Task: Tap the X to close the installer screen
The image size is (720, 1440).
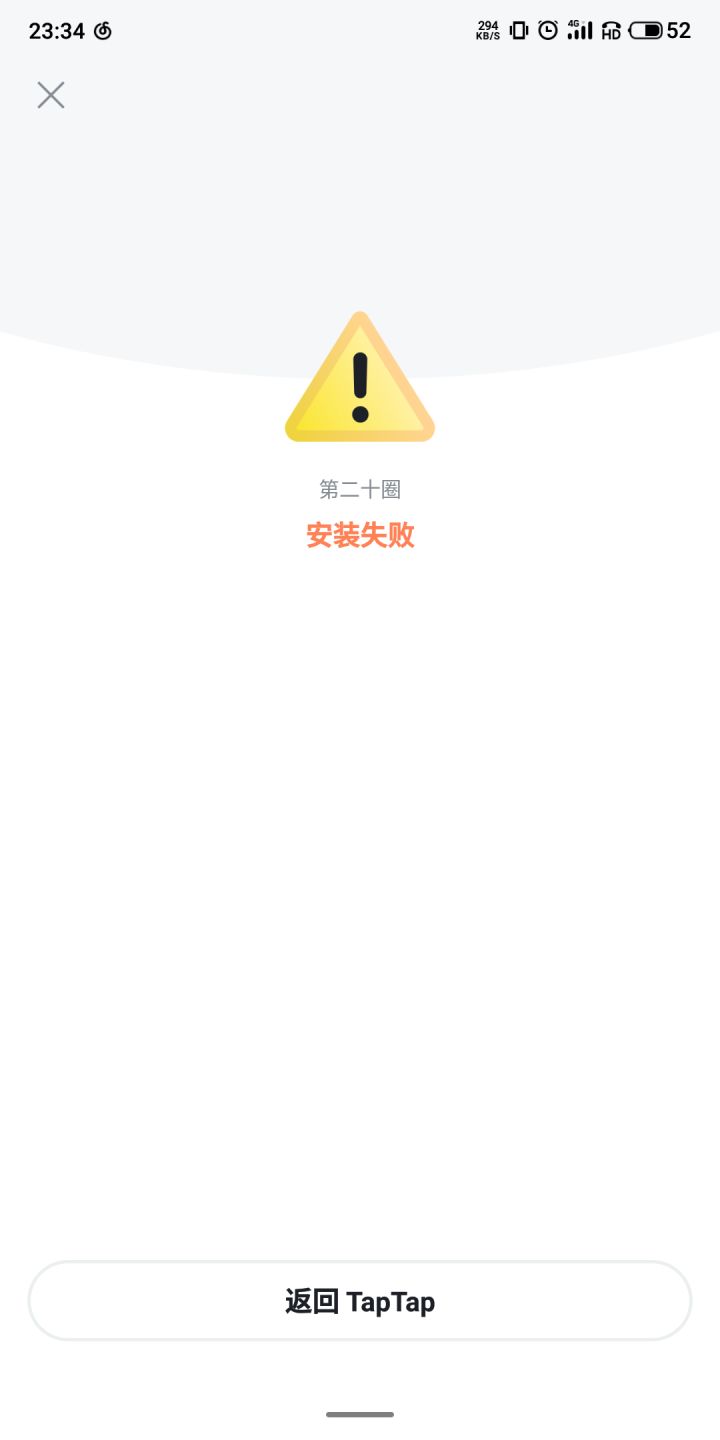Action: 51,95
